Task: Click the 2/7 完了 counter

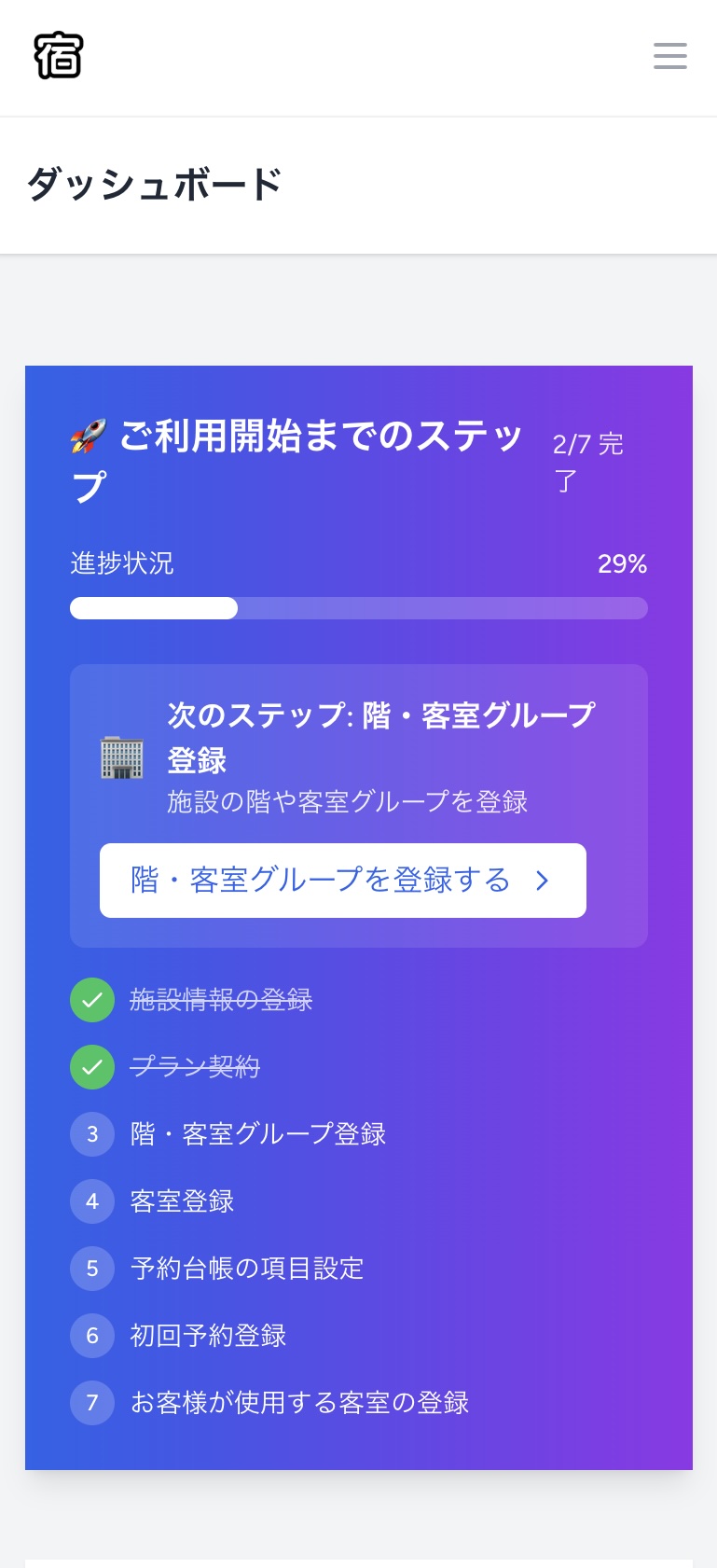Action: 587,461
